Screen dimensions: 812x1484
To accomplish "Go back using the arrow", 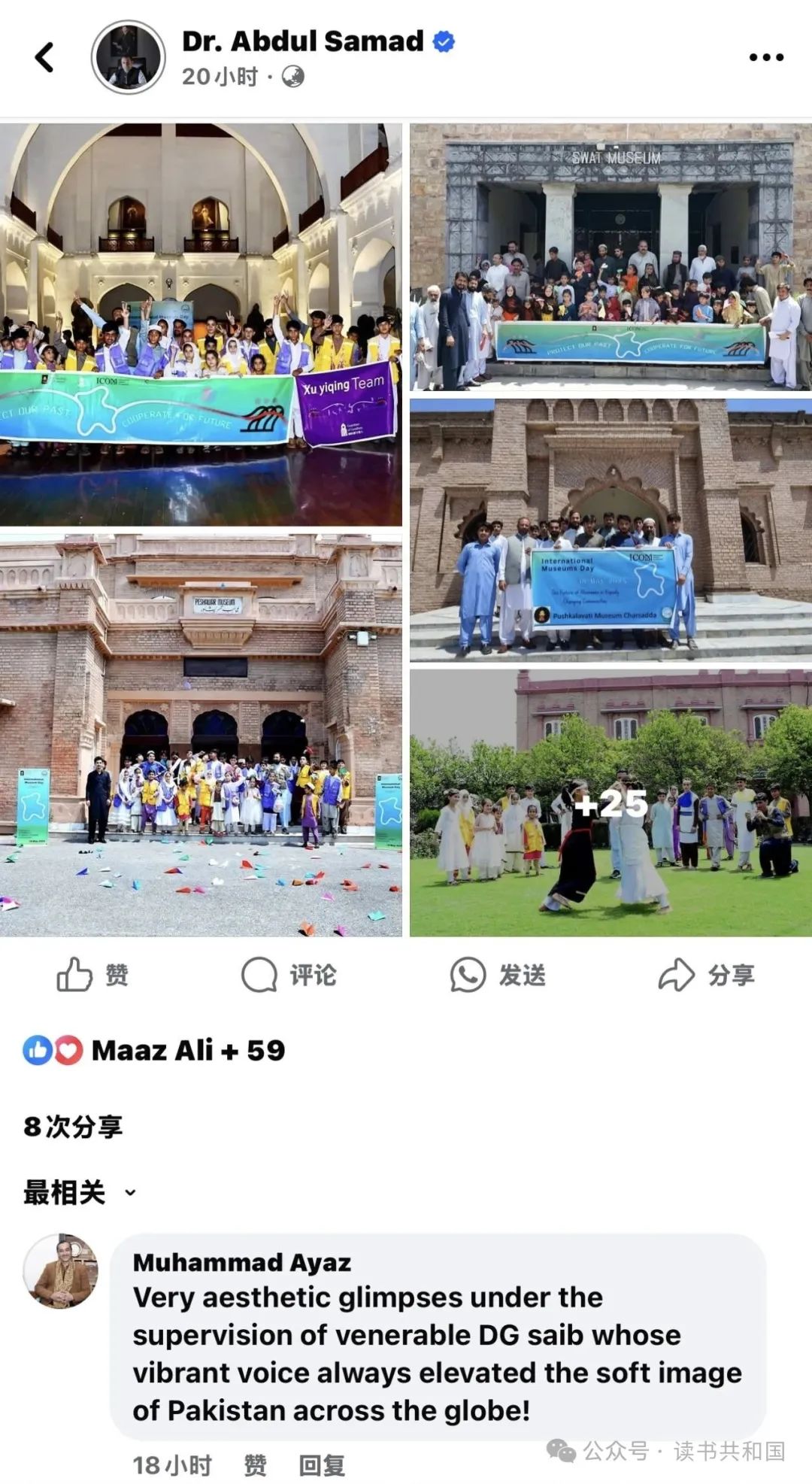I will (45, 57).
